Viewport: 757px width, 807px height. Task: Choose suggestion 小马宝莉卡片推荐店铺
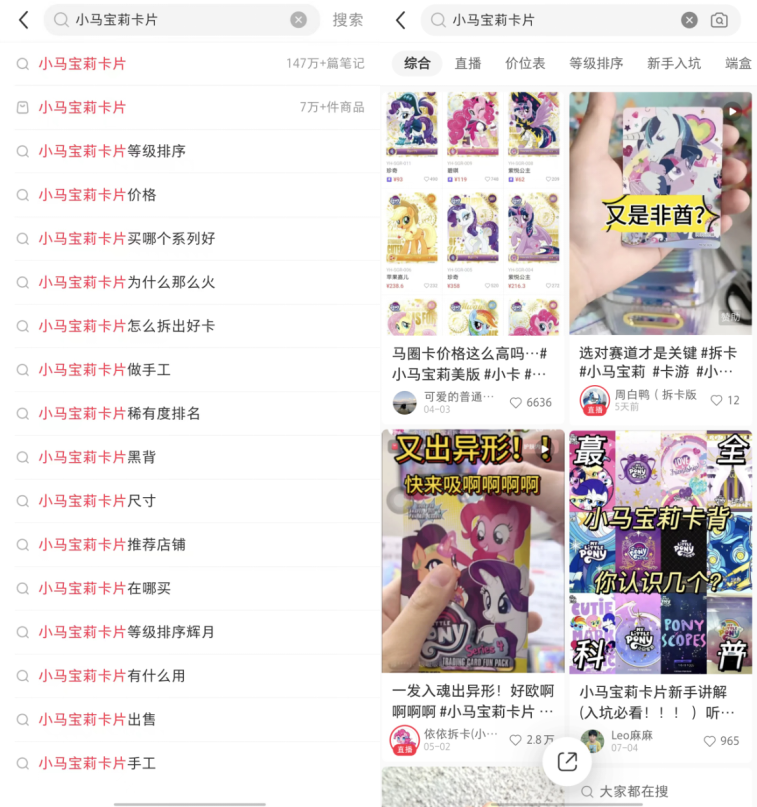112,544
